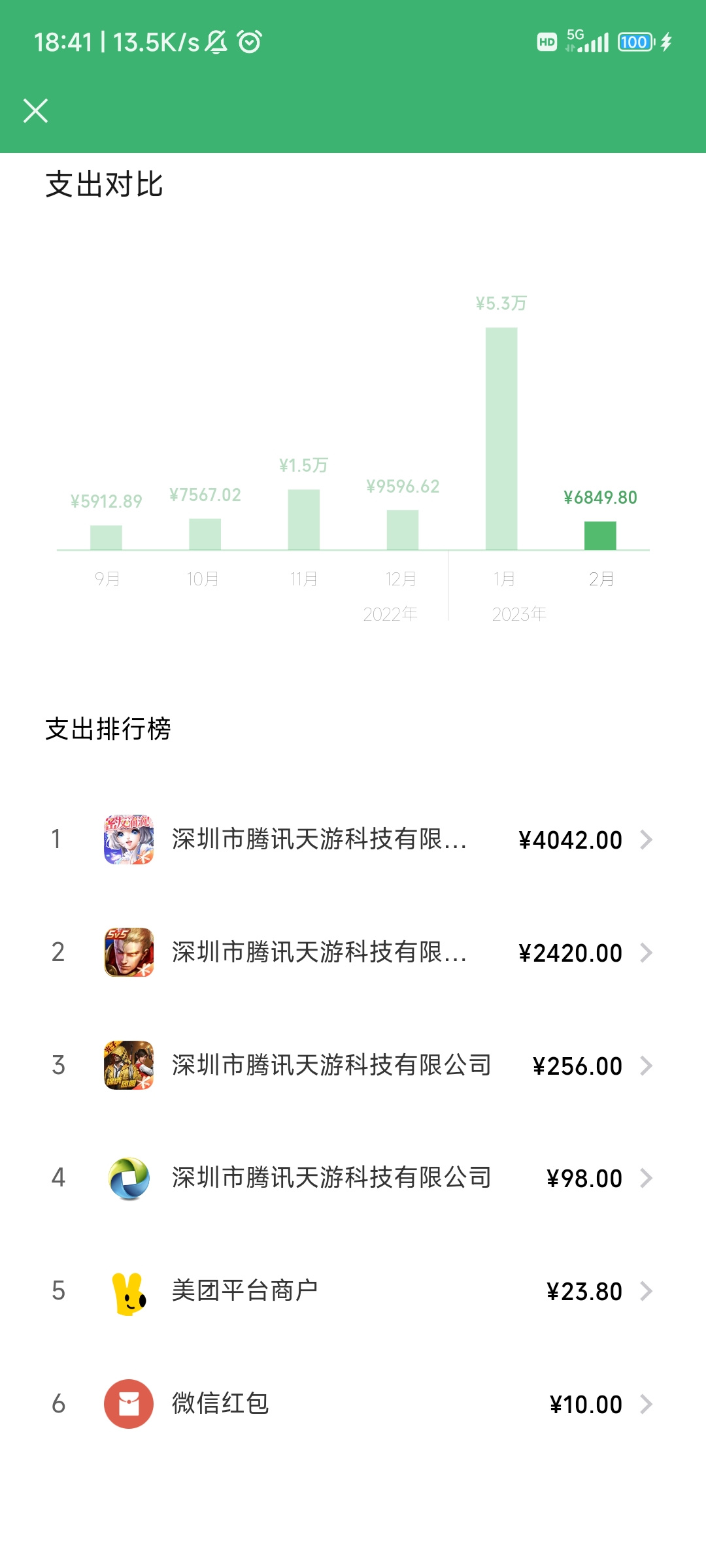Close the spending statistics page

[x=35, y=110]
